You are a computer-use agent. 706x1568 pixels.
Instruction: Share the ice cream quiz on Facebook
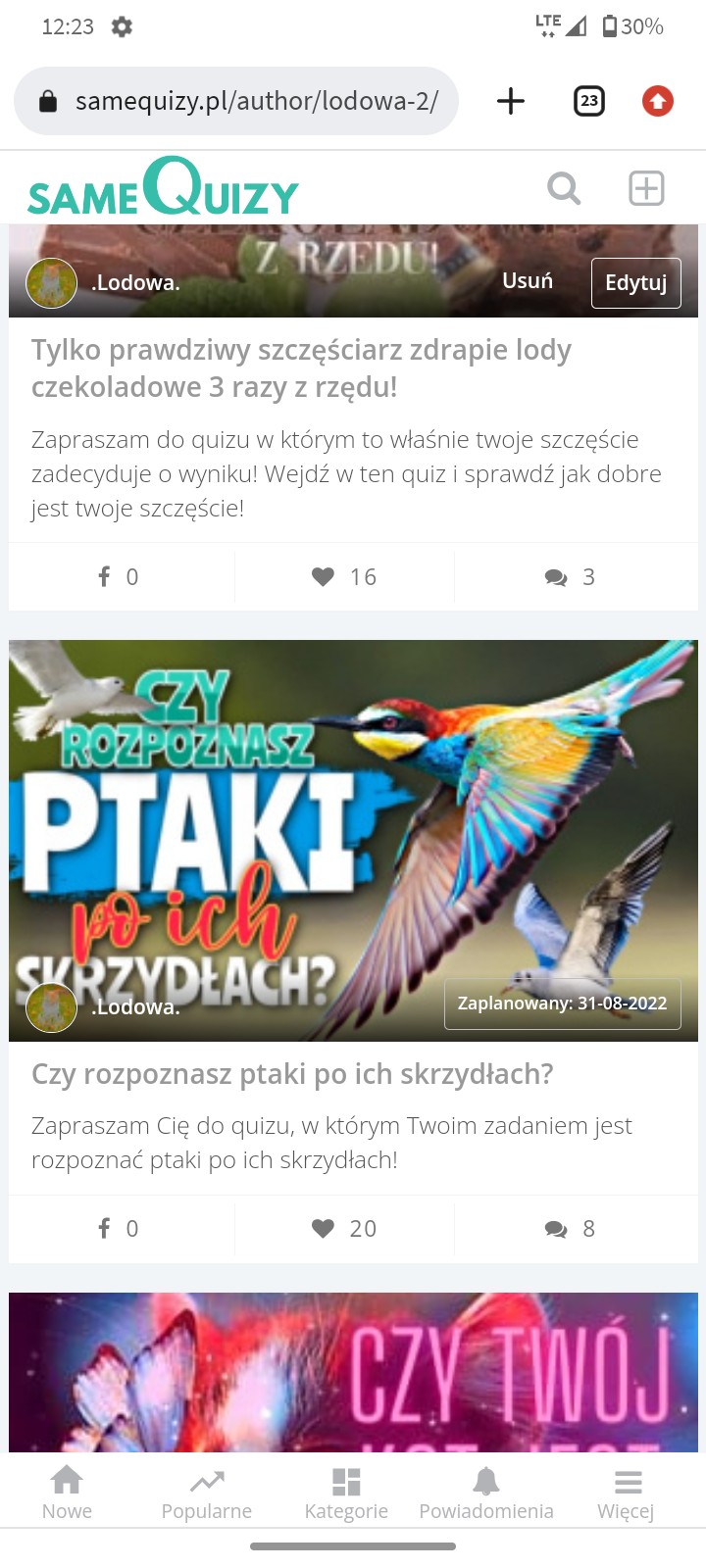pos(118,577)
